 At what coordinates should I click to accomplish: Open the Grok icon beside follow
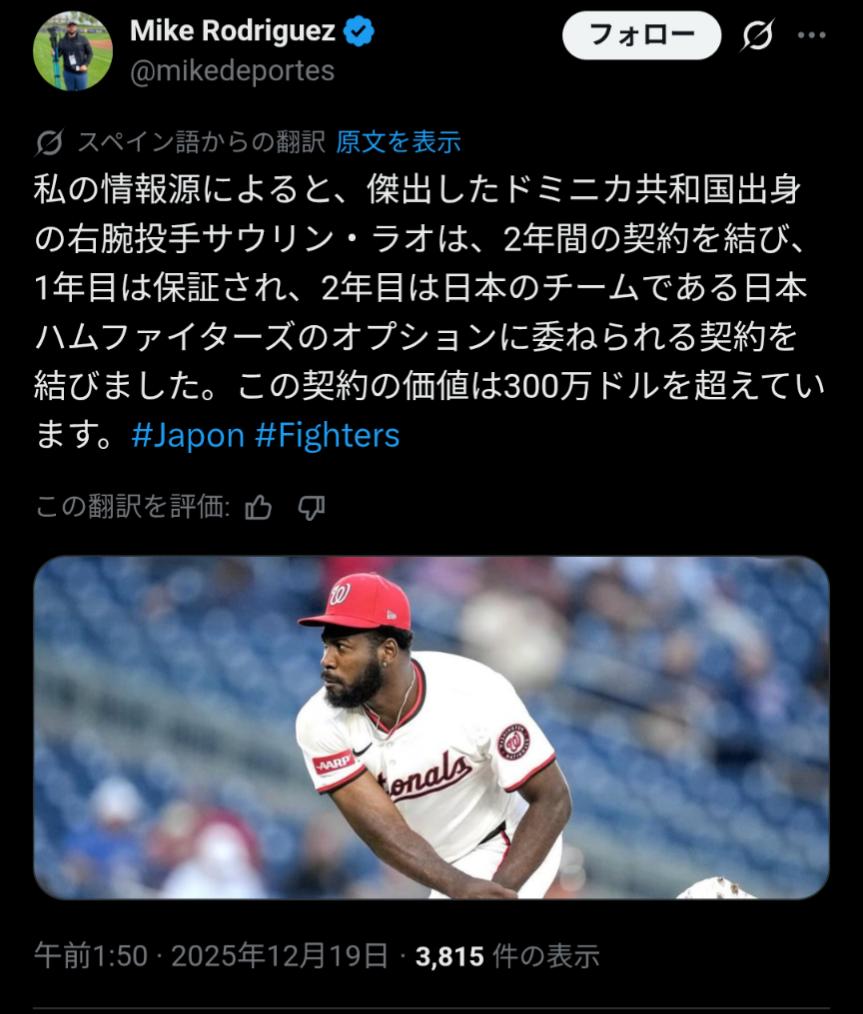757,36
